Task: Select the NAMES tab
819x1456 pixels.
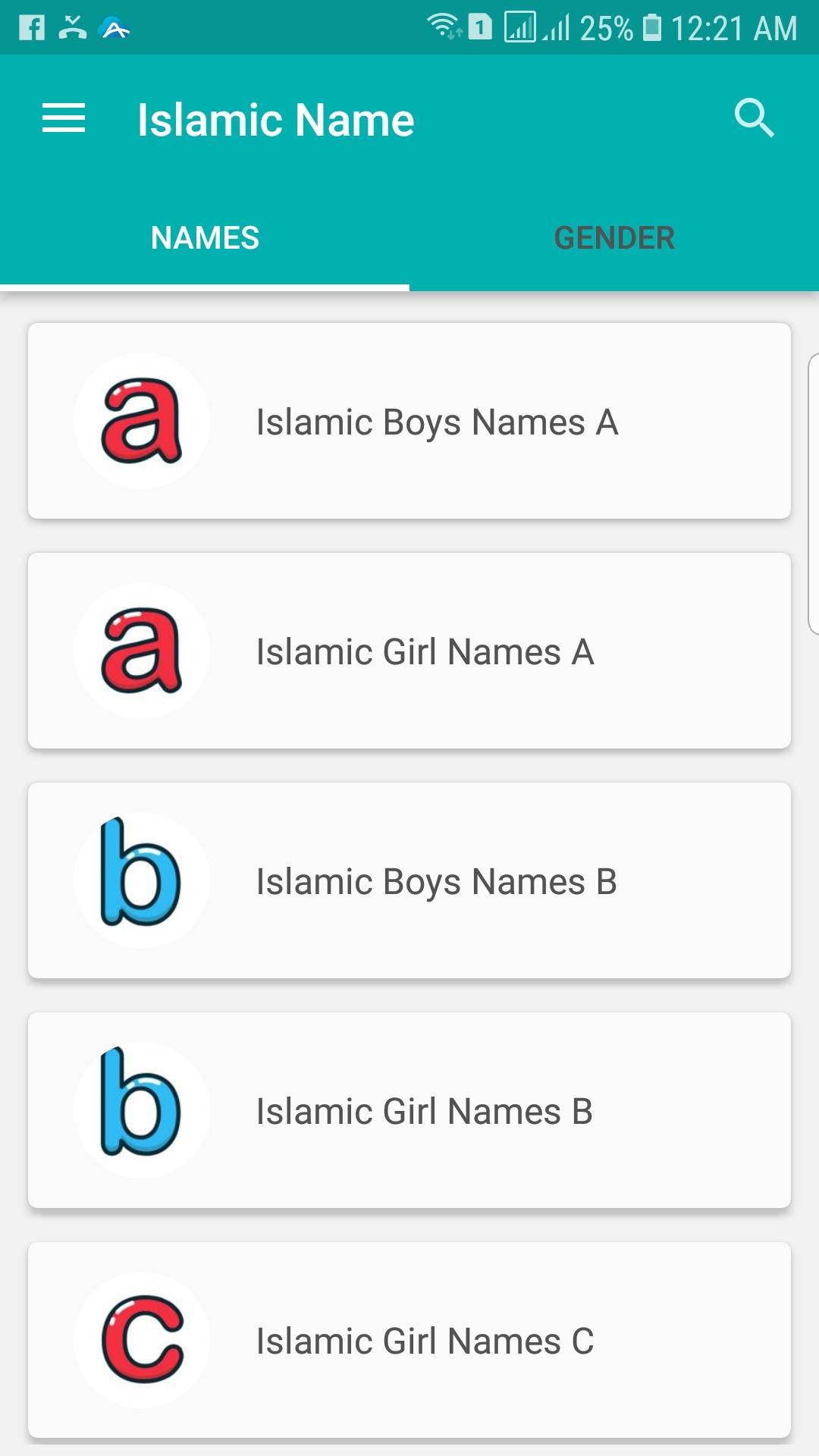Action: [205, 237]
